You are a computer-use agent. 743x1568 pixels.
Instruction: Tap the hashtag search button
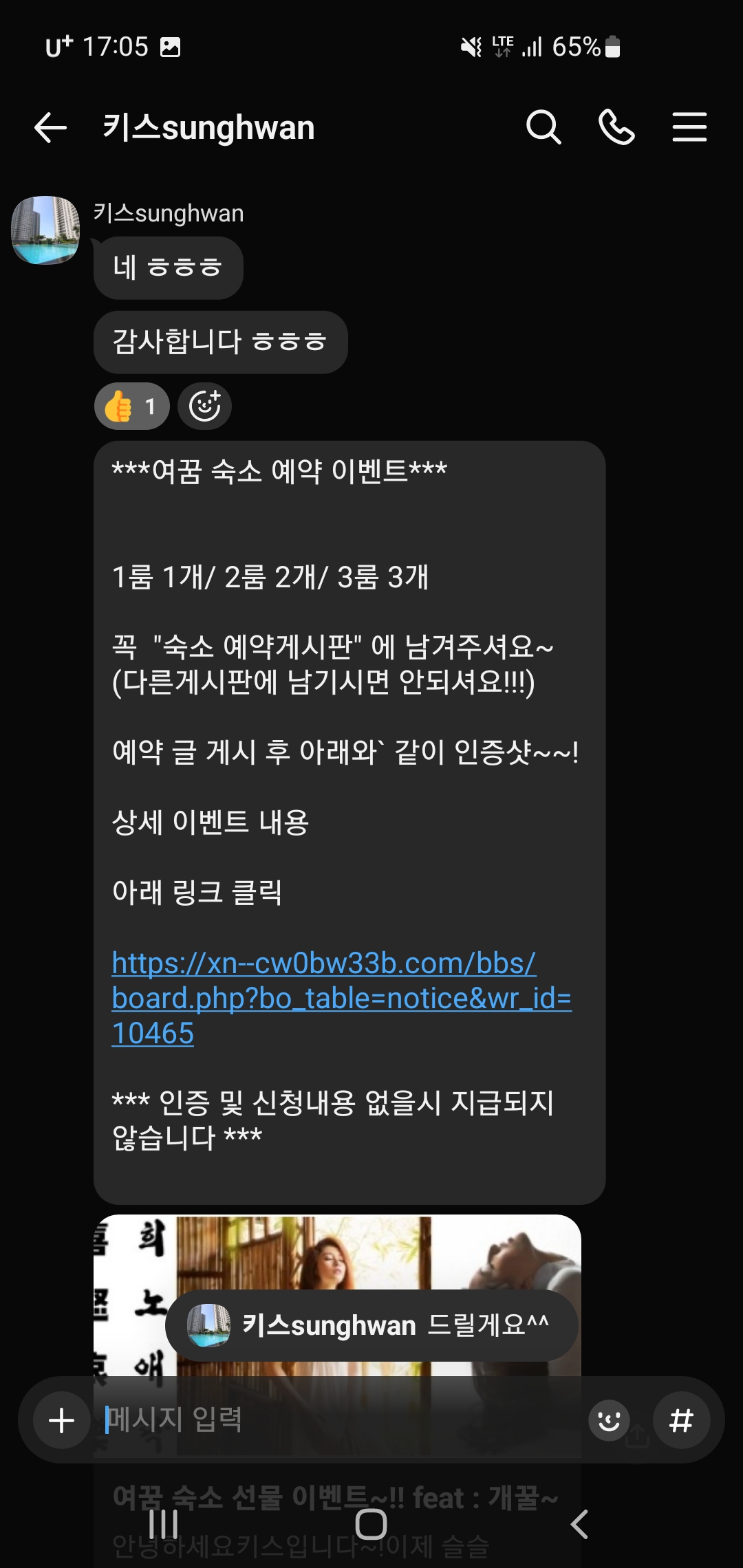(681, 1420)
